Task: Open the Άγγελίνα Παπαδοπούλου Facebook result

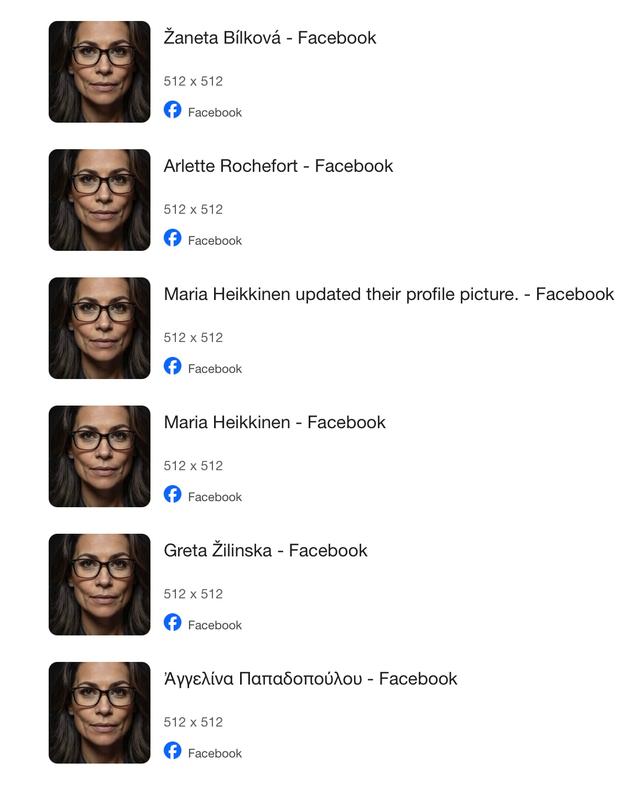Action: click(310, 678)
